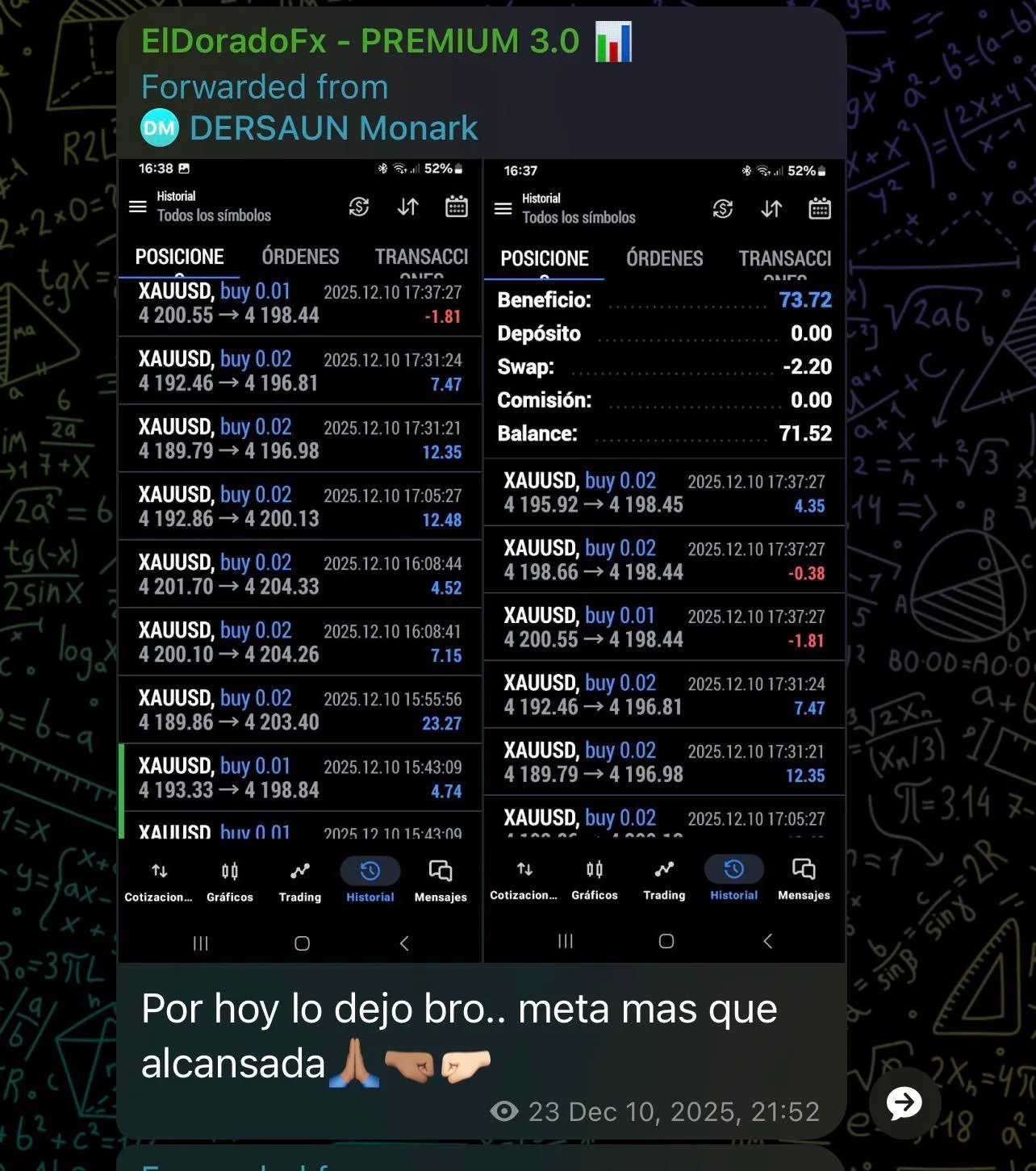Open the DERSAUN Monark forwarded sender profile
This screenshot has height=1171, width=1036.
click(x=332, y=128)
